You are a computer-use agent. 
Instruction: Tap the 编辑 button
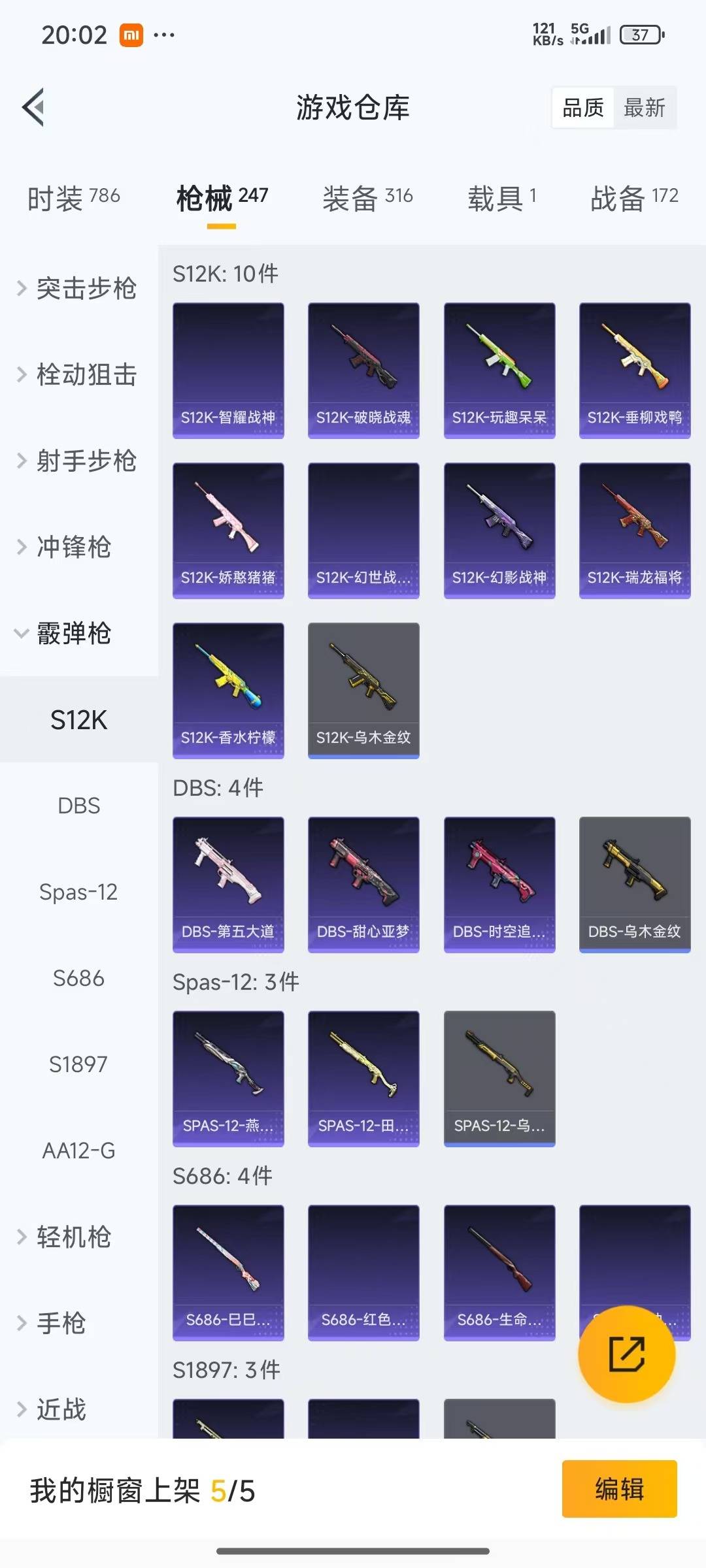pos(619,1489)
